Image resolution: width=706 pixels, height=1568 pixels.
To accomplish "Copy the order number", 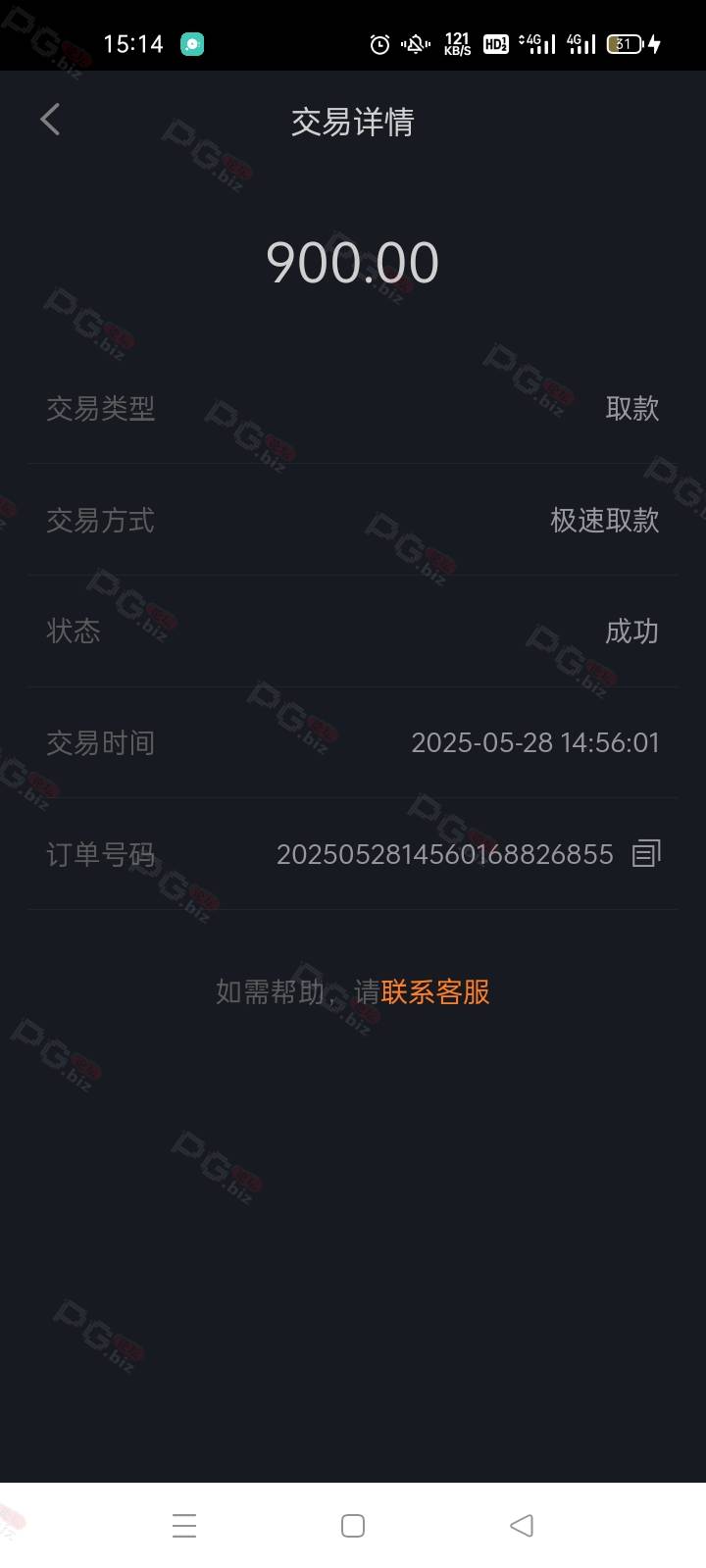I will [646, 853].
